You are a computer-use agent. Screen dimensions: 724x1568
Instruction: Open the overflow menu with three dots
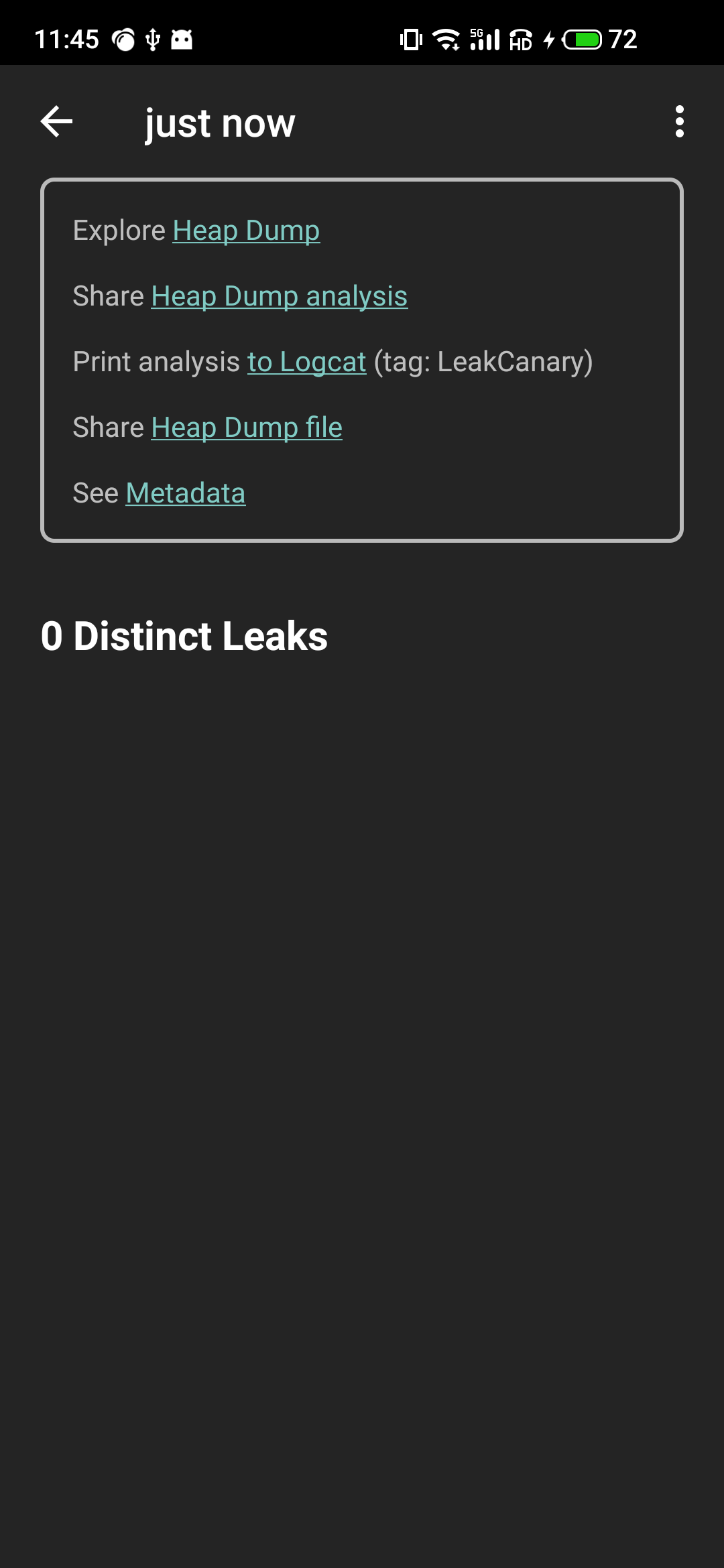(x=680, y=122)
